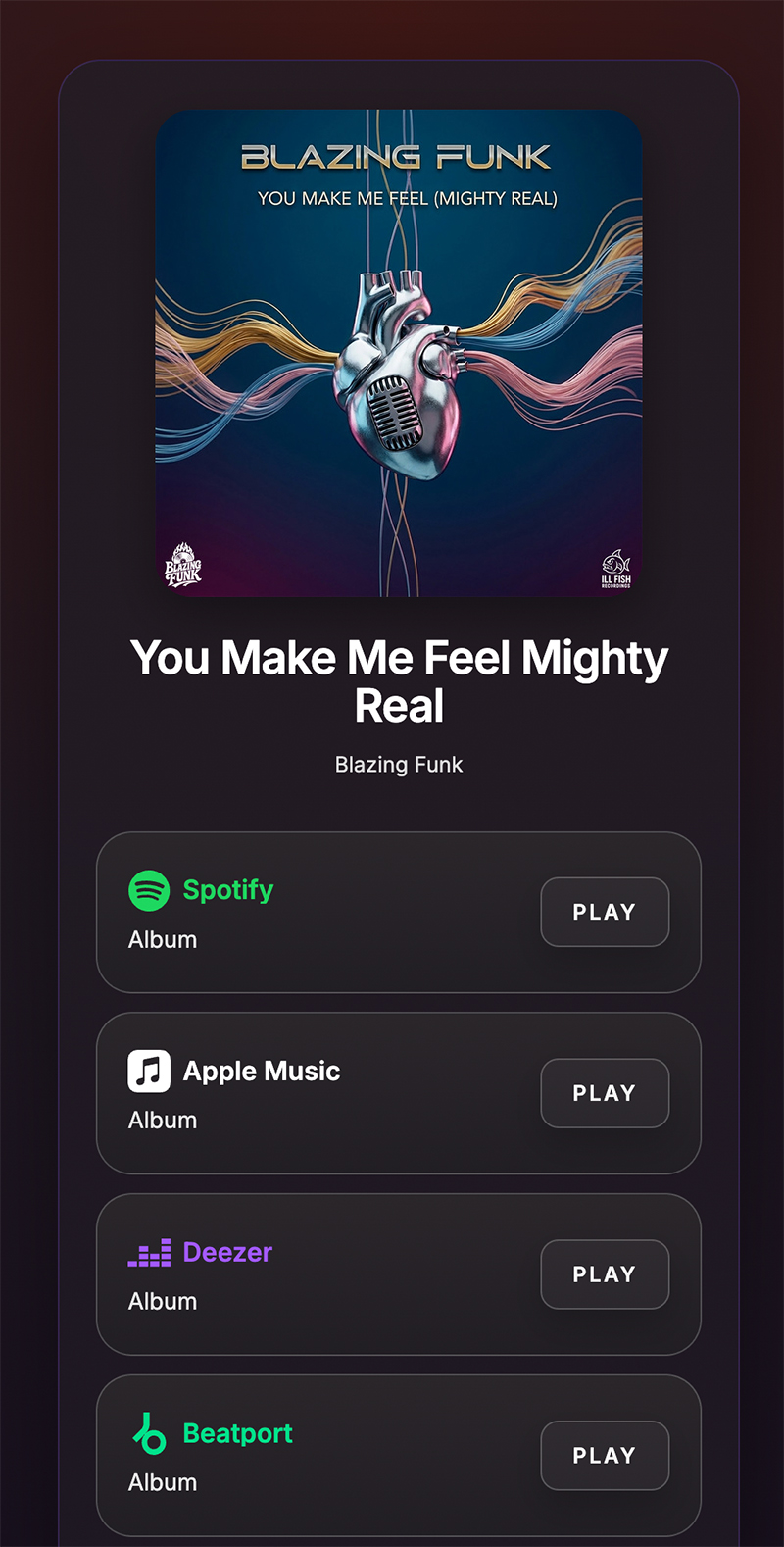Hit Play for Apple Music
Screen dimensions: 784x1547
click(605, 1093)
